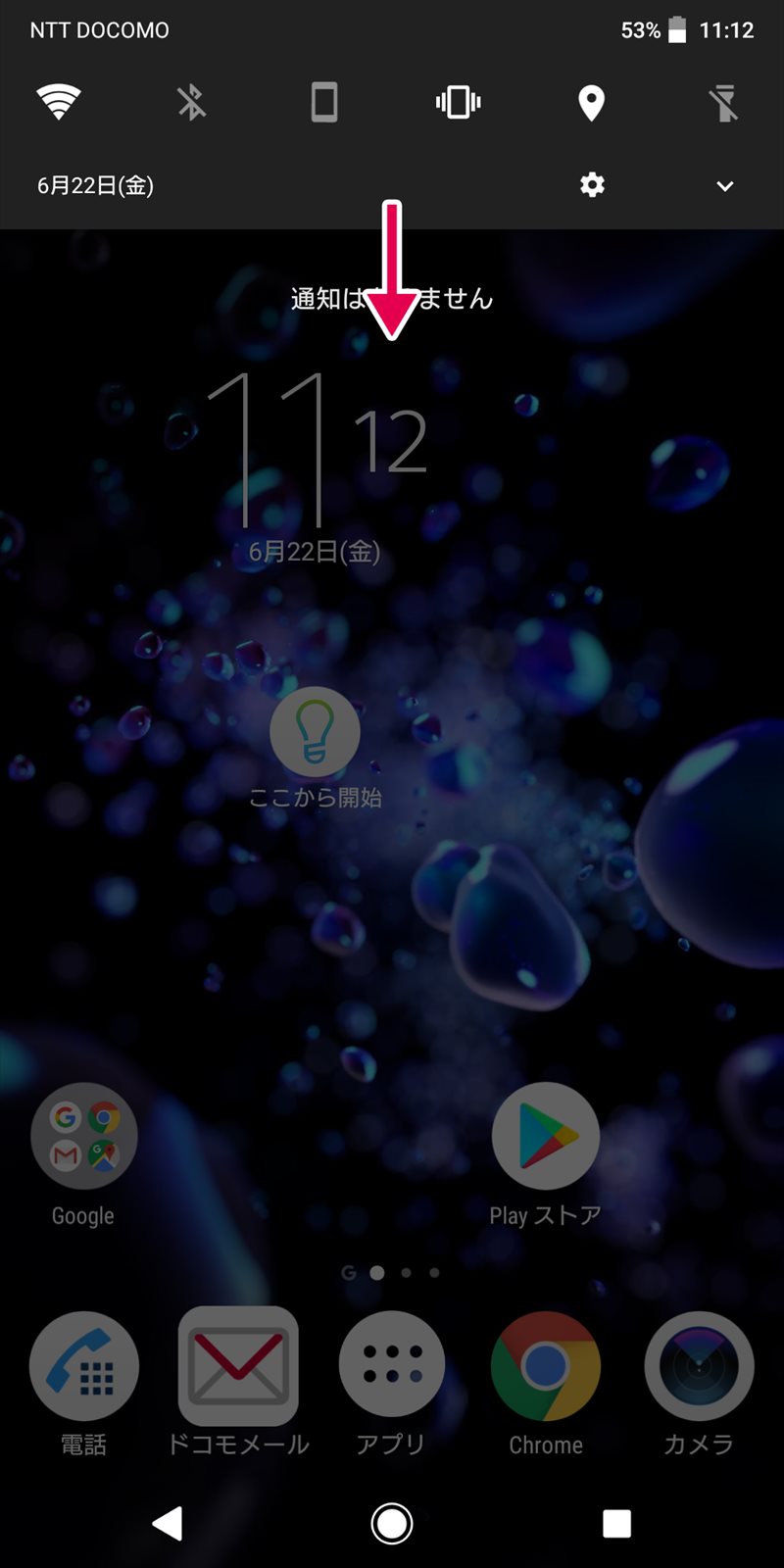Open recent apps with the square button
Screen dimensions: 784x1568
[x=616, y=1523]
